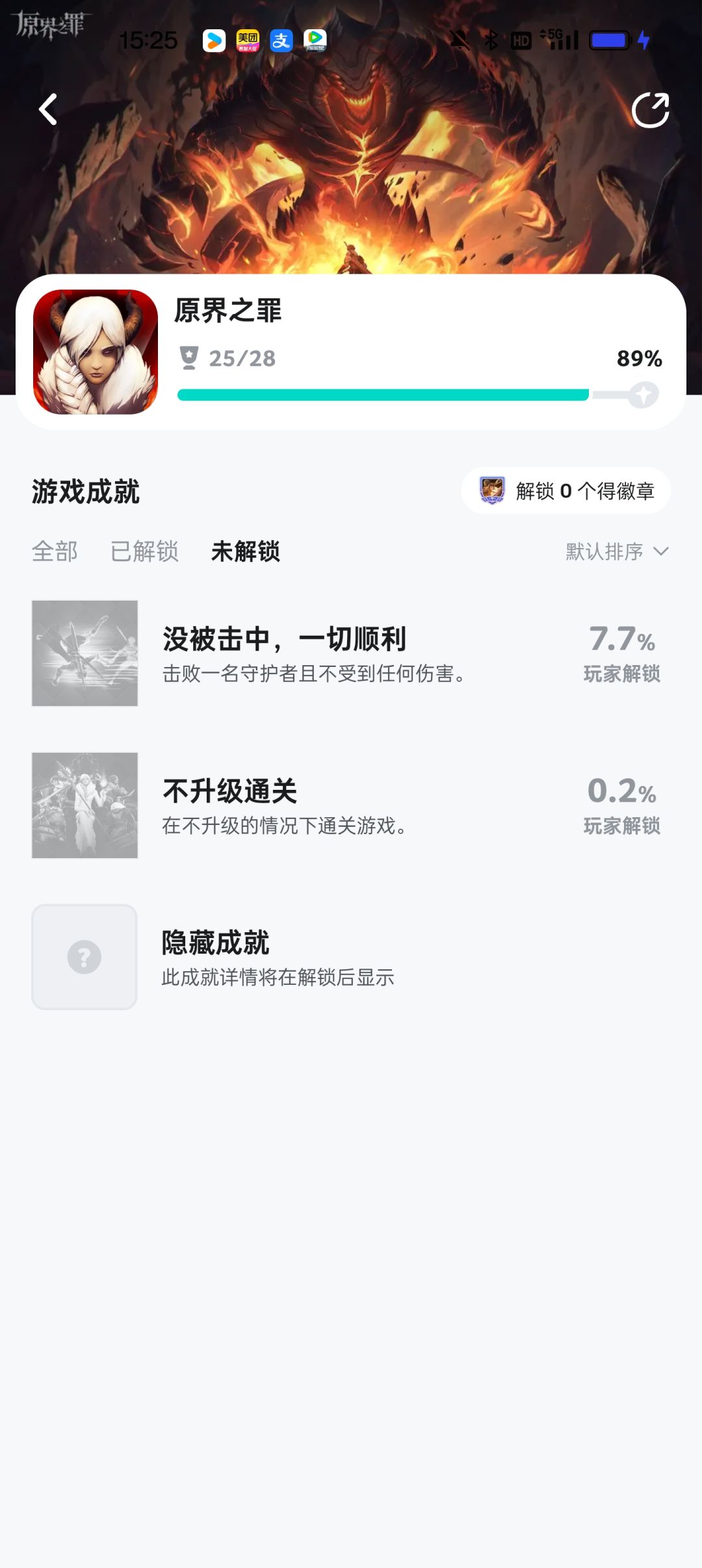The height and width of the screenshot is (1568, 702).
Task: Open the 没被击中，一切顺利 achievement
Action: click(x=351, y=653)
